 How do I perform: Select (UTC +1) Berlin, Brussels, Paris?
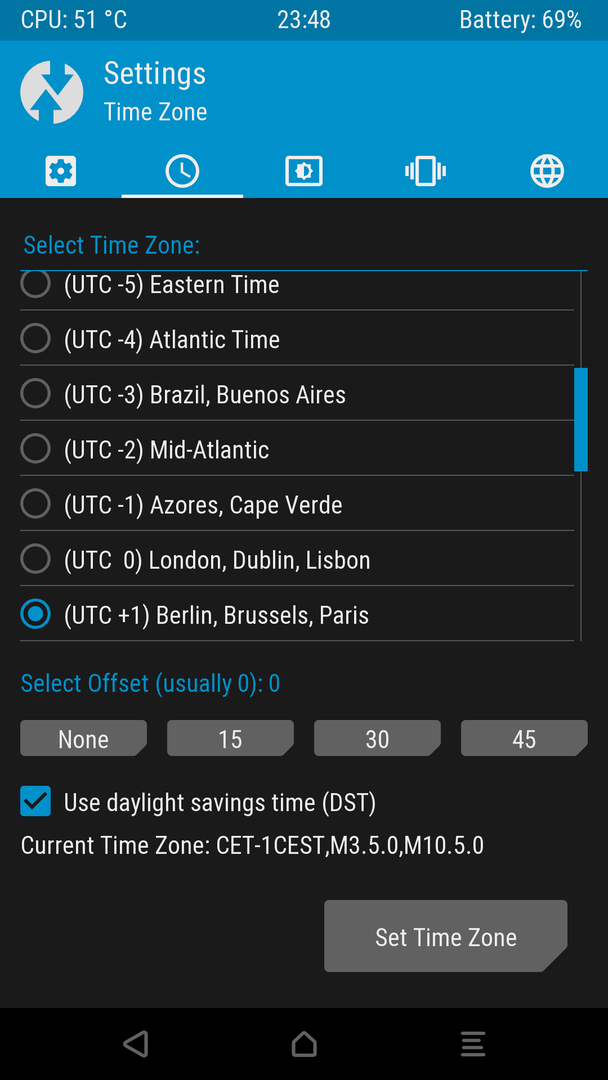tap(297, 614)
